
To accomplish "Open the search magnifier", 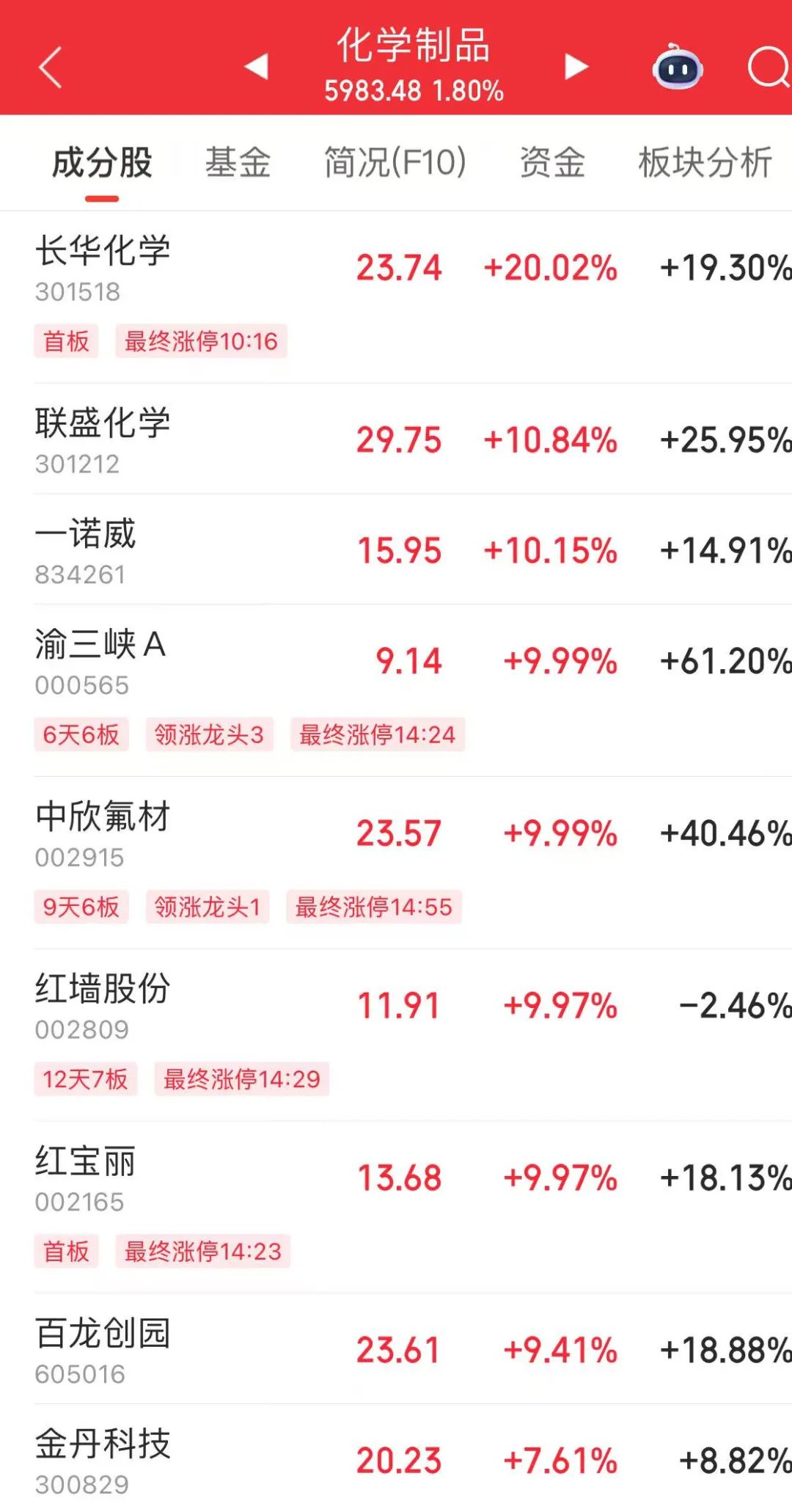I will coord(767,67).
